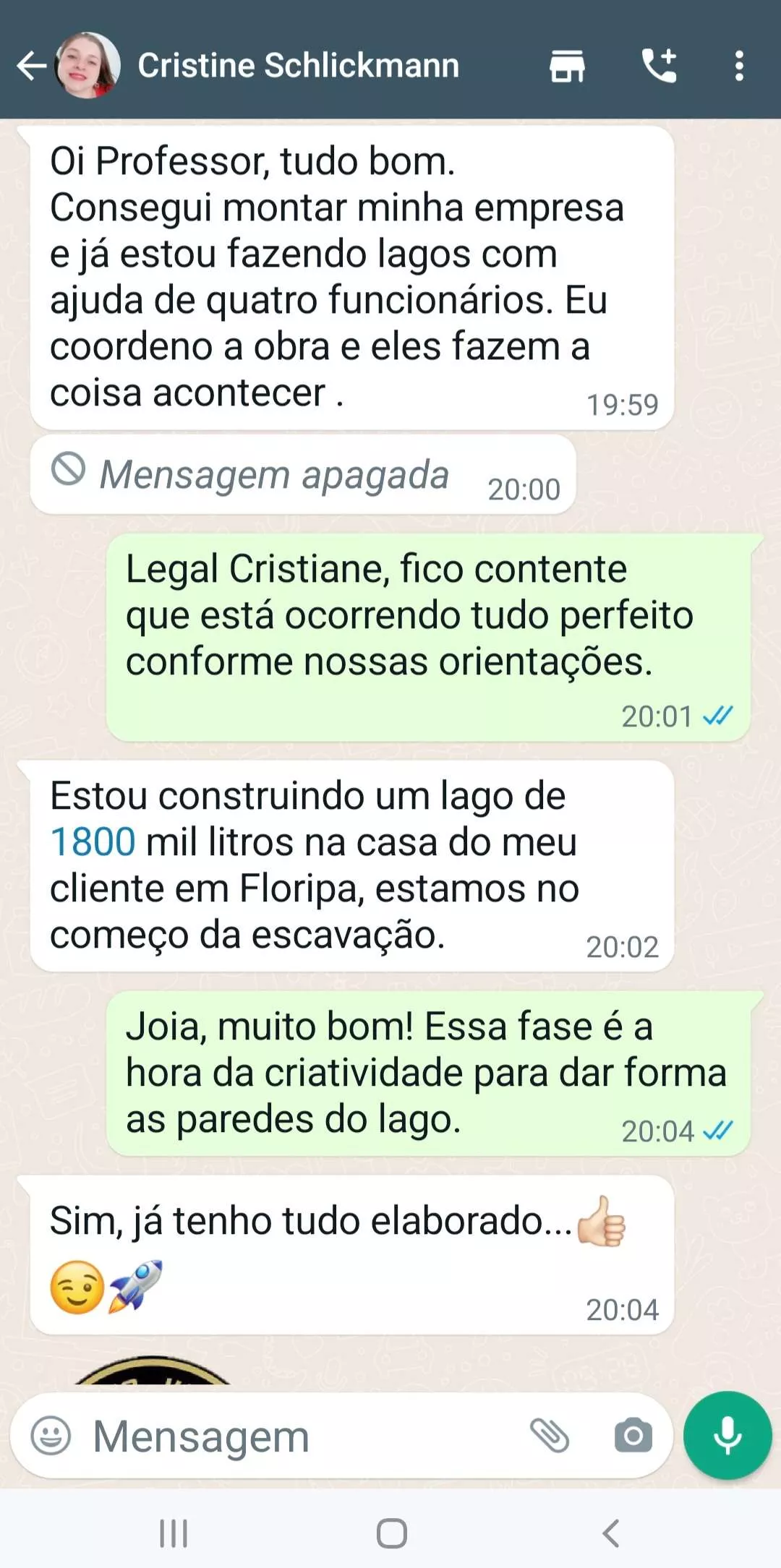Image resolution: width=781 pixels, height=1568 pixels.
Task: Open the three-dot overflow menu
Action: [x=738, y=66]
